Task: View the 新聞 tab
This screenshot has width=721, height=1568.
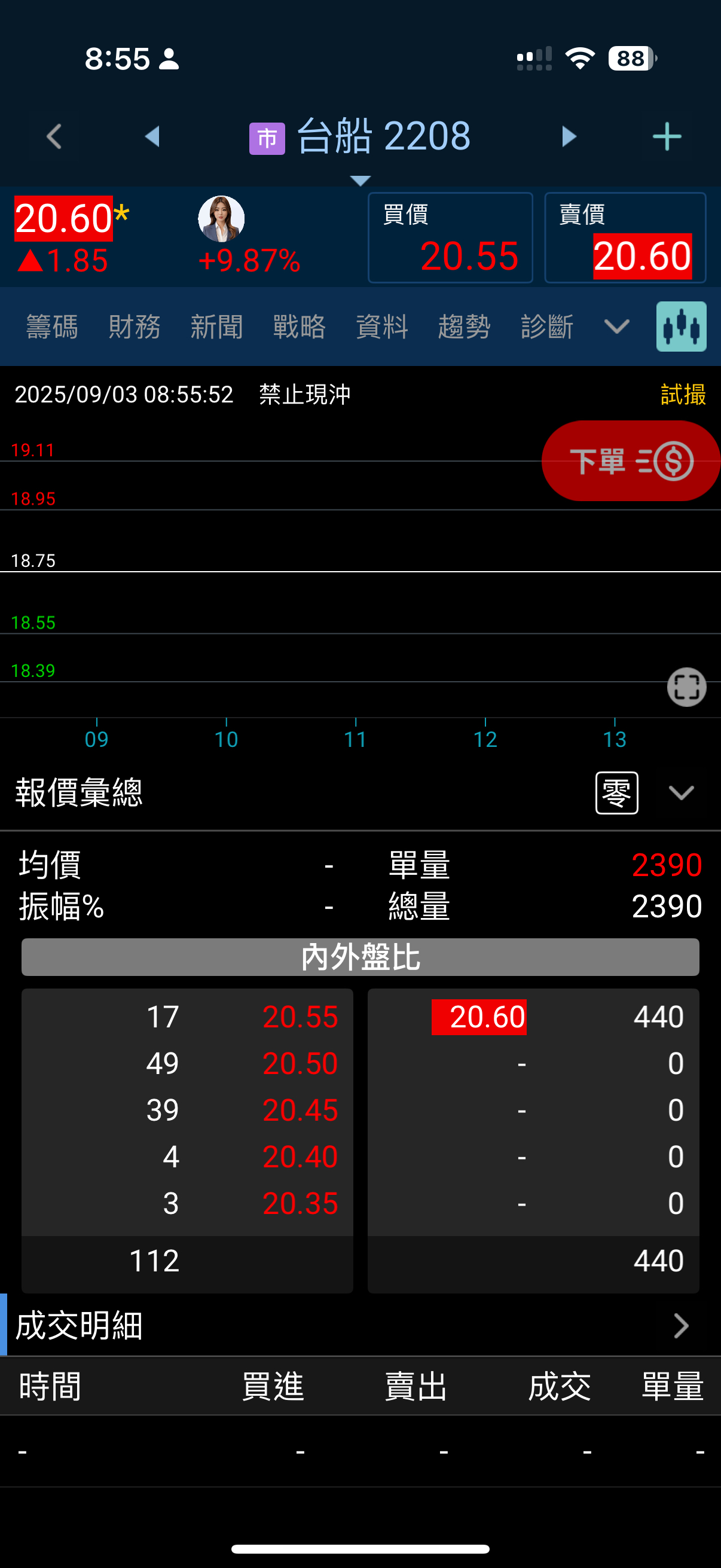Action: (x=216, y=327)
